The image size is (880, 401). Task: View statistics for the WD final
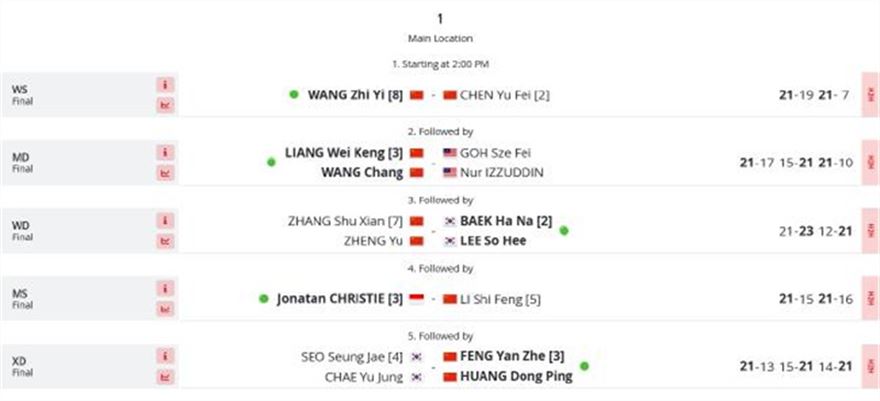(164, 241)
